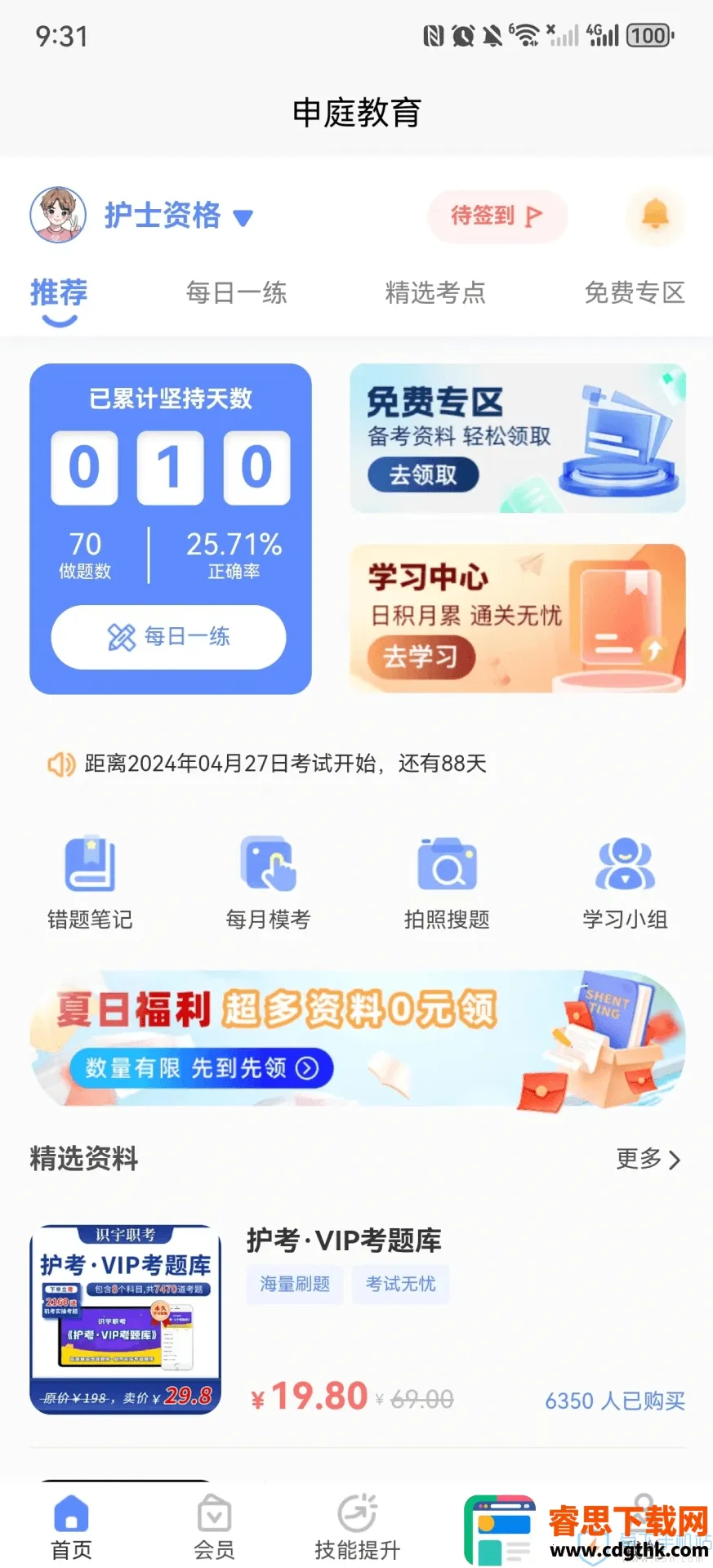Tap 去学习 on the 学习中心 card

point(420,657)
